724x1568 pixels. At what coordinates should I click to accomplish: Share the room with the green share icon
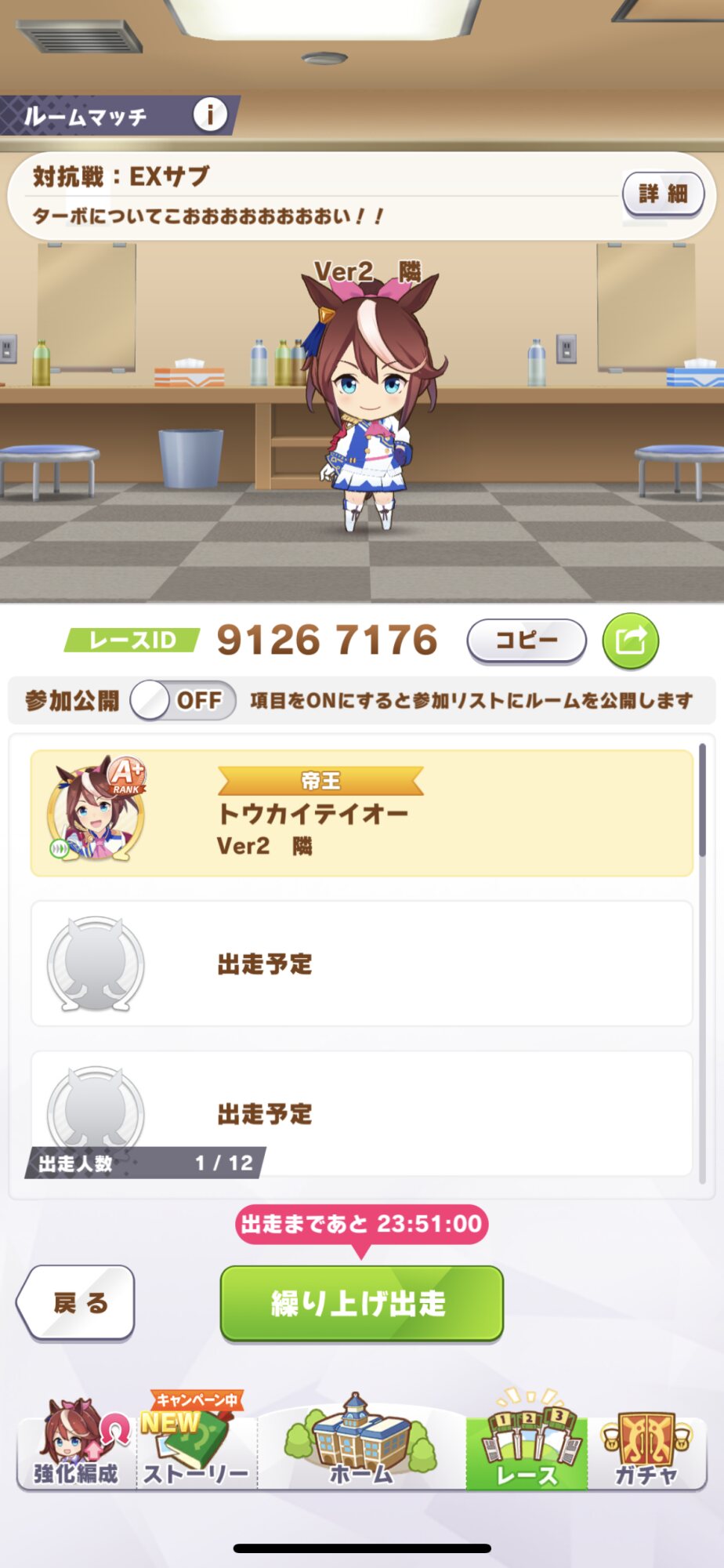[x=630, y=641]
